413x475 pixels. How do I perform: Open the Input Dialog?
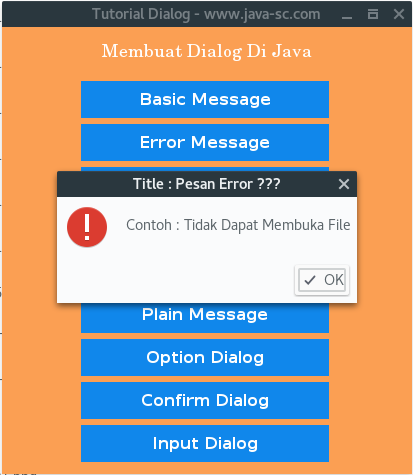[205, 443]
